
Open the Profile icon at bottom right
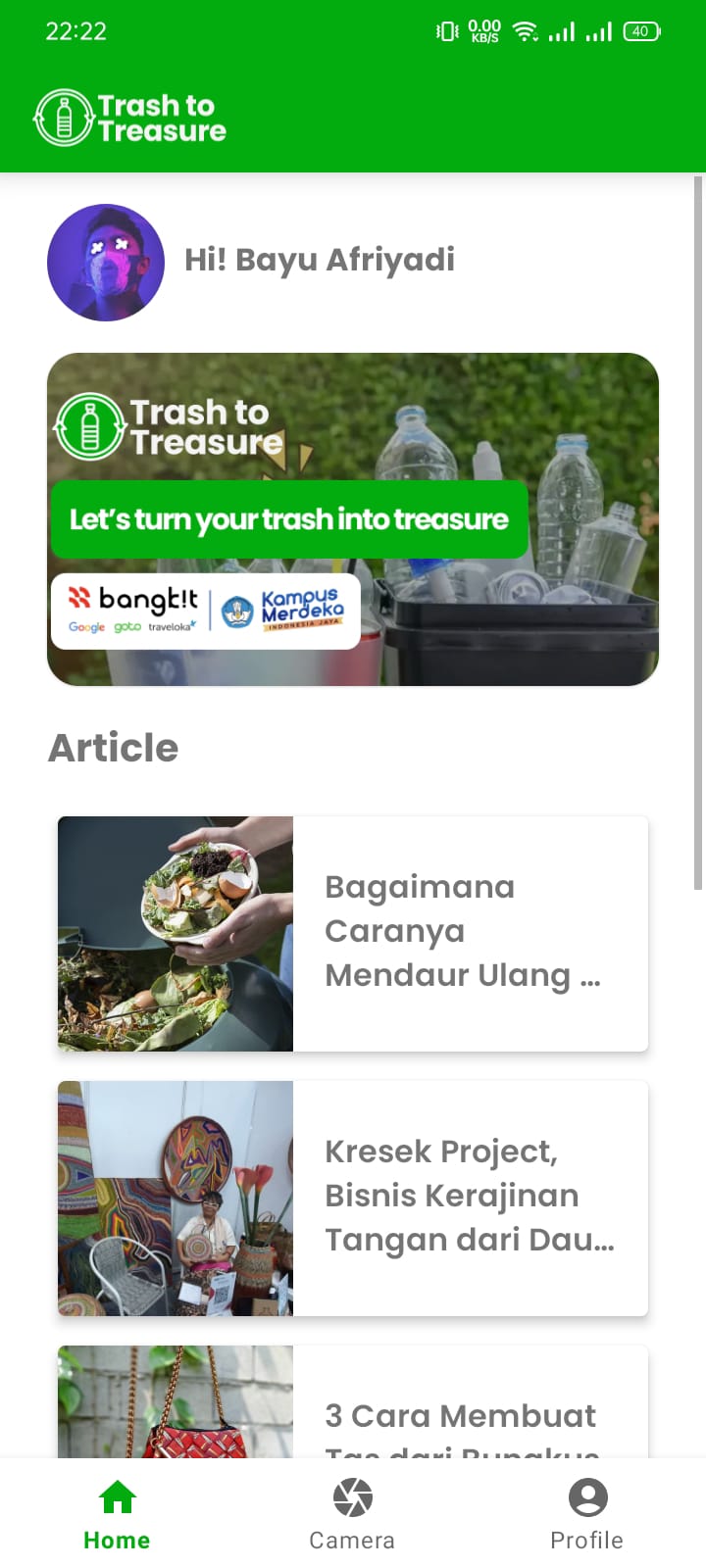coord(586,1496)
